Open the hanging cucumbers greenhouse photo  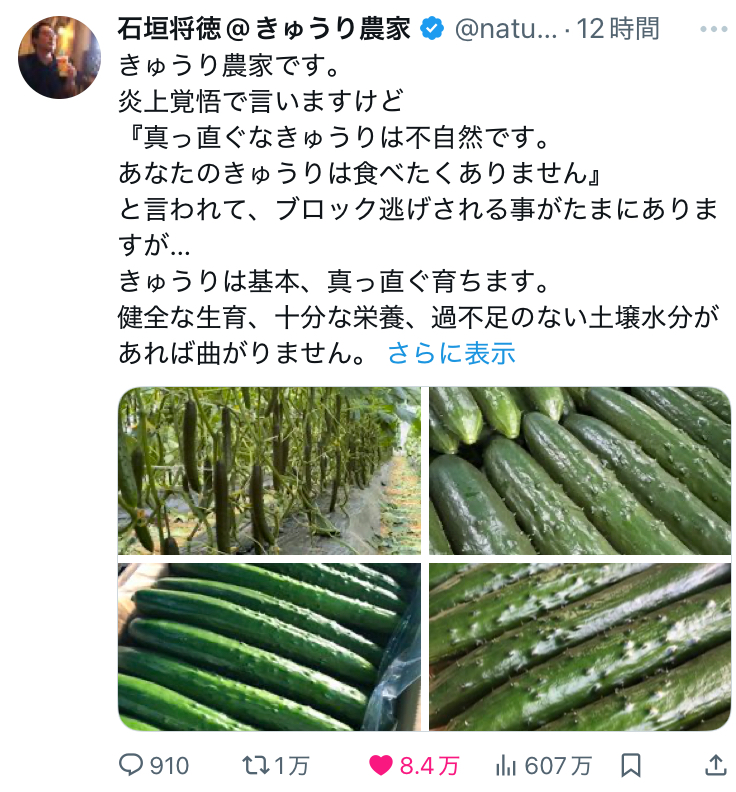click(269, 470)
